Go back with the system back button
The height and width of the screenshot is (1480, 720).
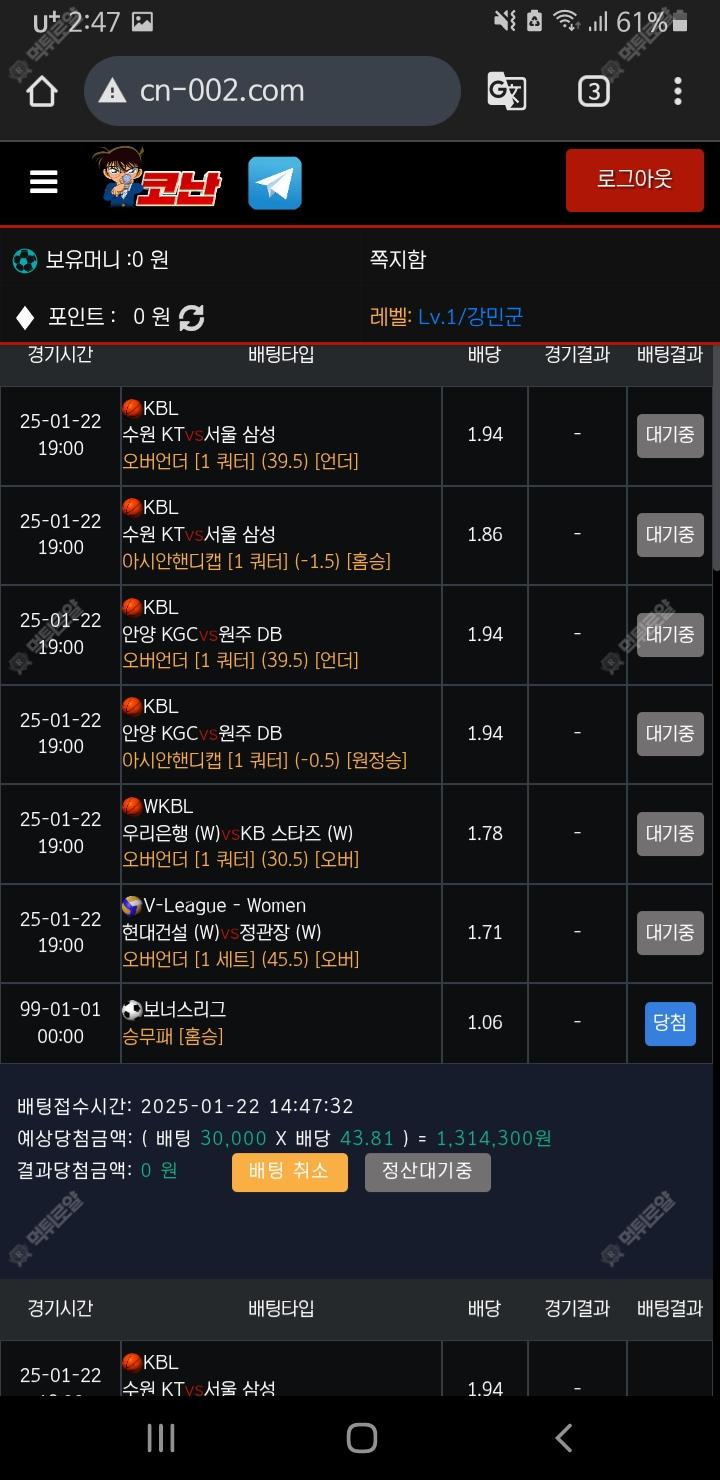click(563, 1438)
